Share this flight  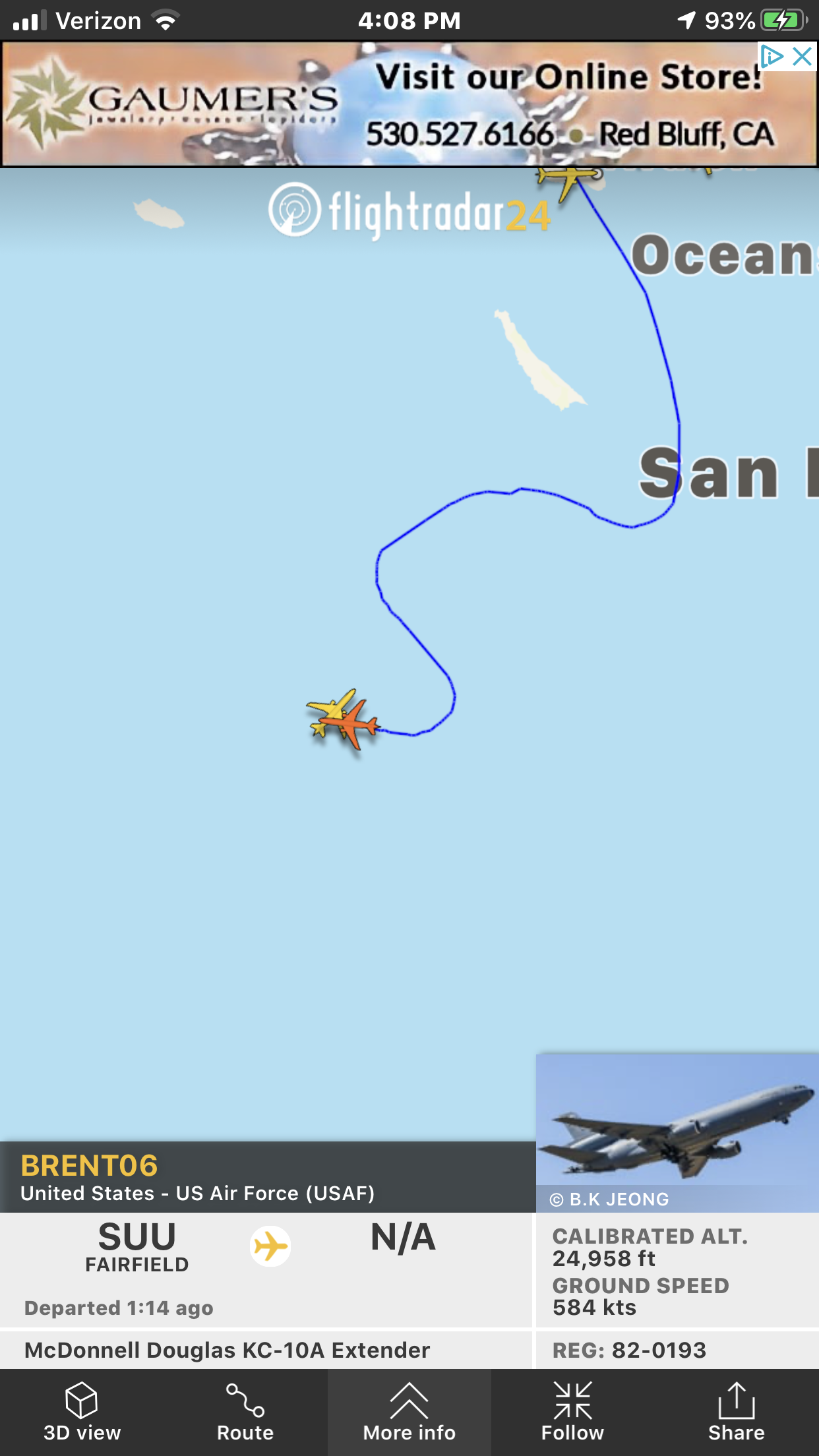click(737, 1412)
